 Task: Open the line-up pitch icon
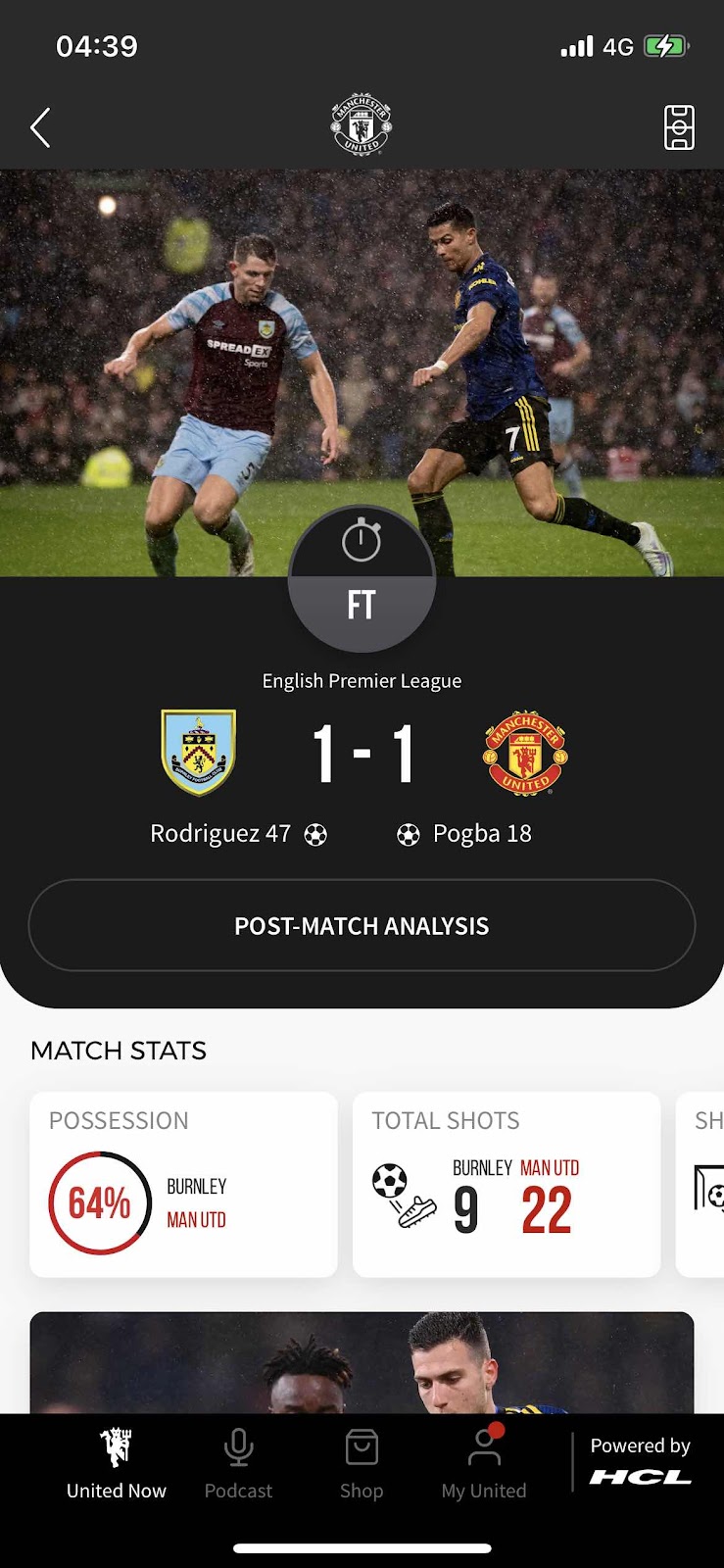pos(679,127)
